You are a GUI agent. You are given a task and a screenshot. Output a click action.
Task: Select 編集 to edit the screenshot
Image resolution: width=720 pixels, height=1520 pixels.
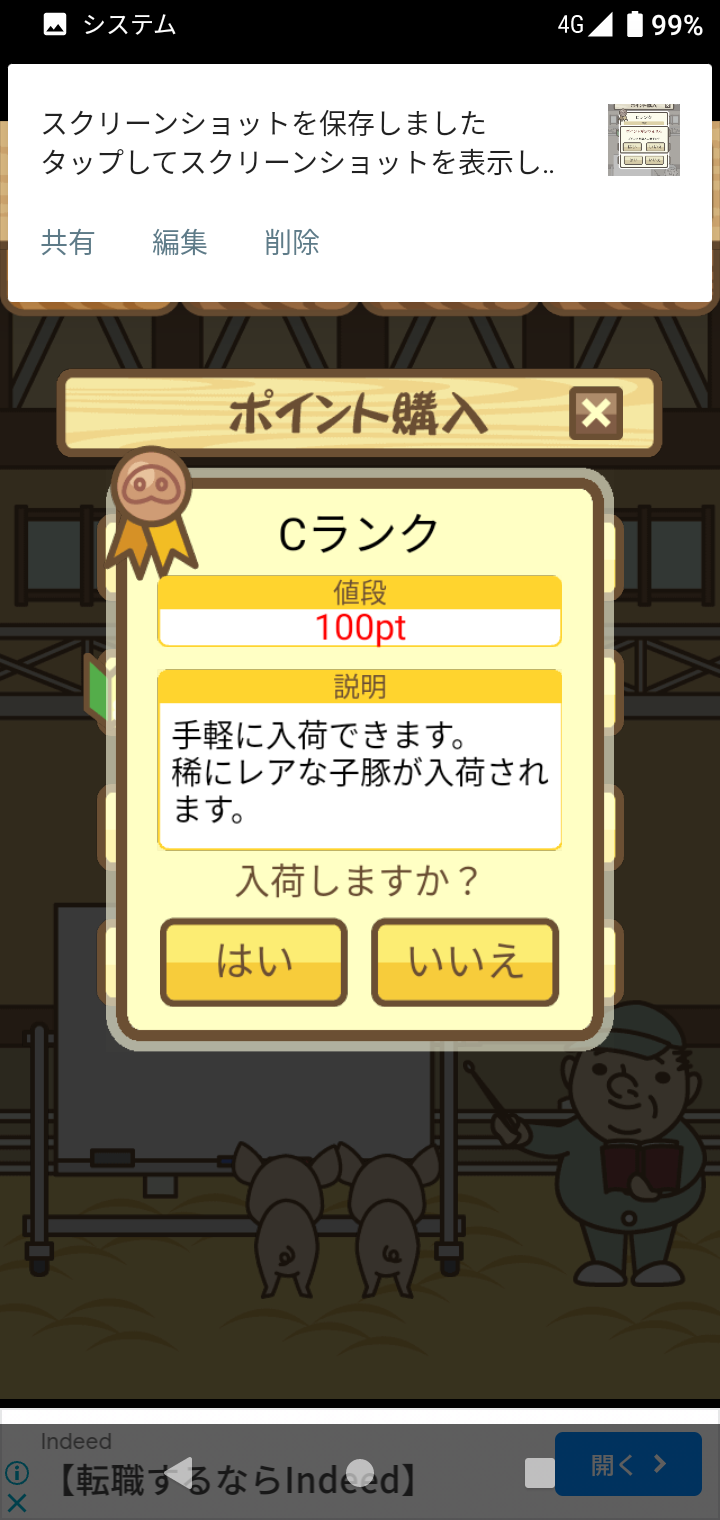point(180,242)
